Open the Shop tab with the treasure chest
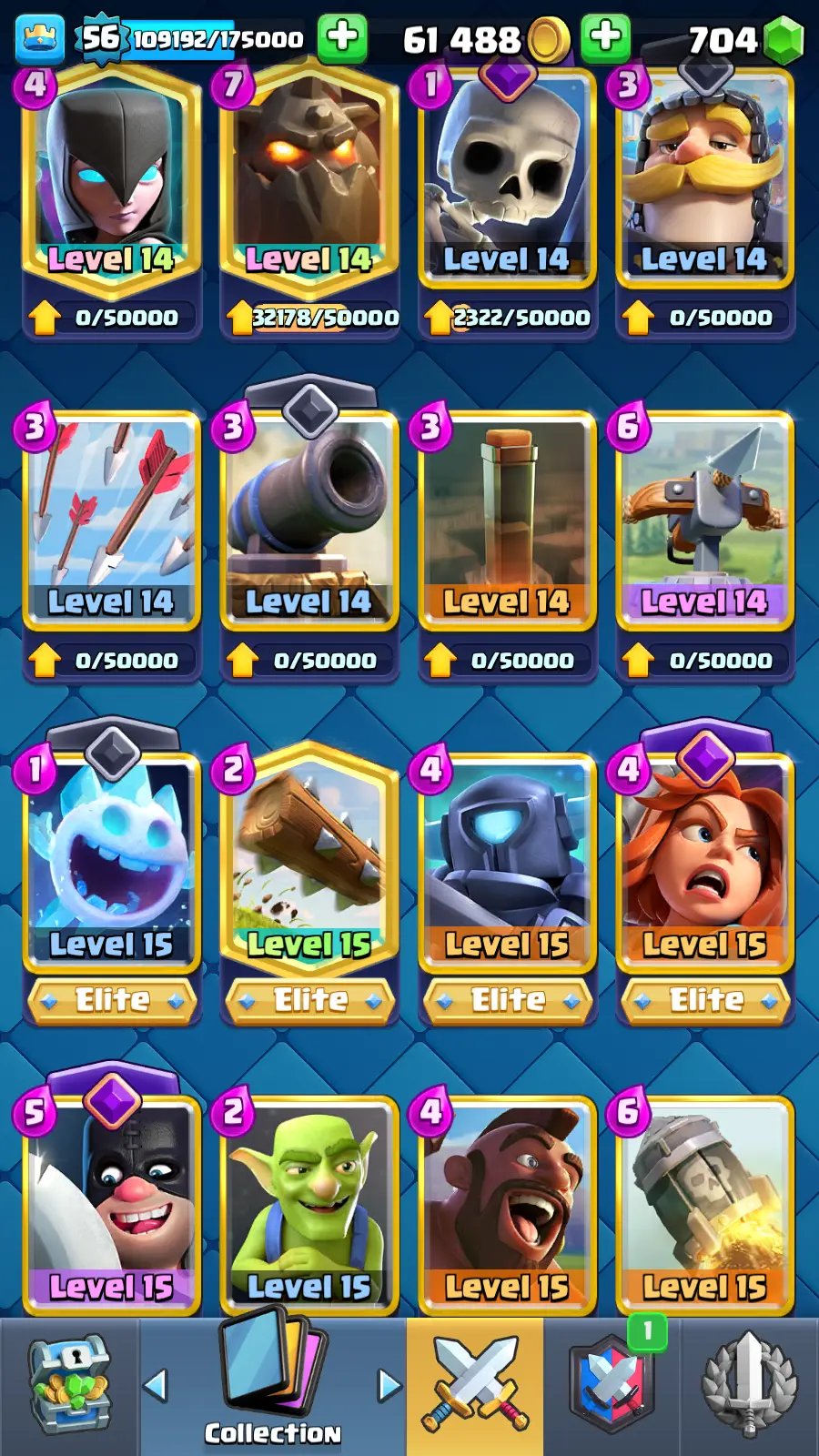The height and width of the screenshot is (1456, 819). click(69, 1385)
